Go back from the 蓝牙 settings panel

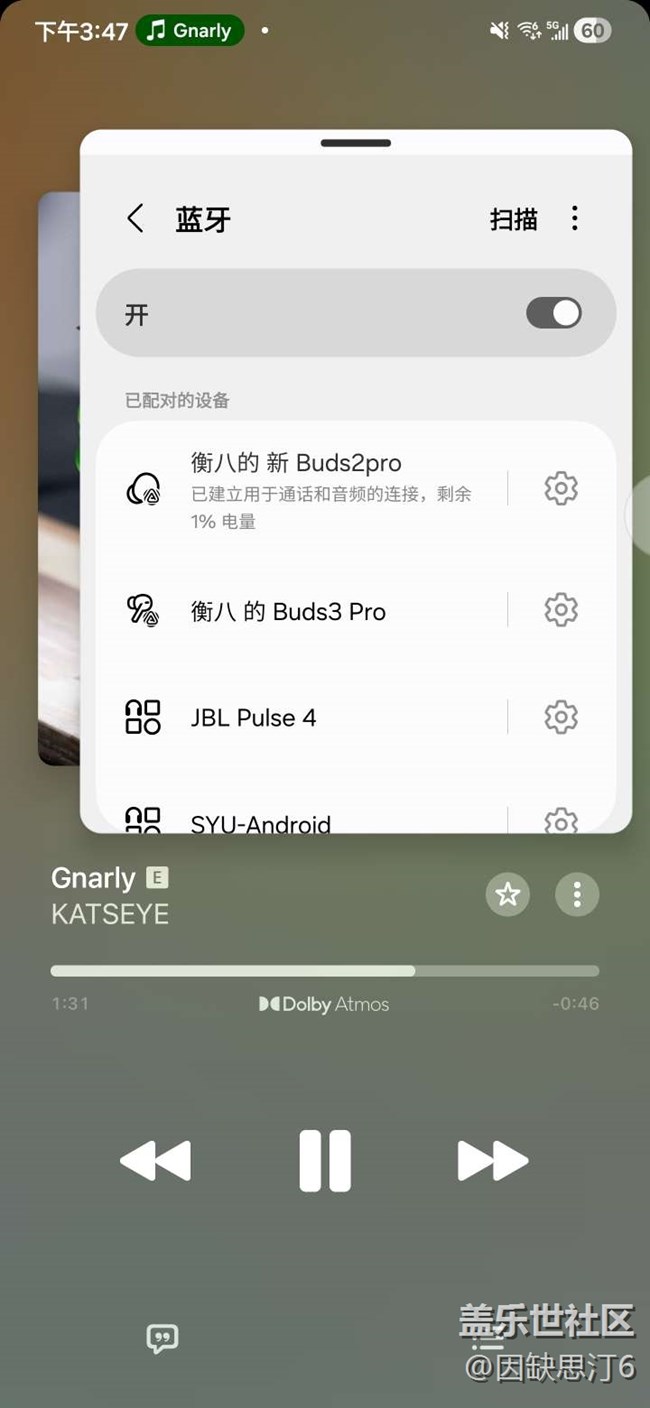[136, 219]
